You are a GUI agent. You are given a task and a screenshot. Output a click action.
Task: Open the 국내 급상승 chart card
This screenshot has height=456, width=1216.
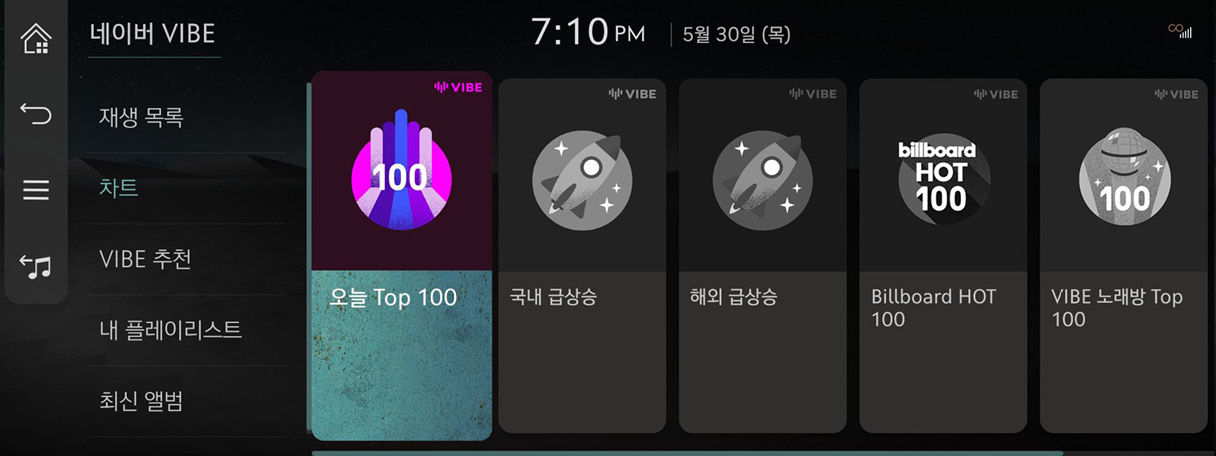coord(582,256)
